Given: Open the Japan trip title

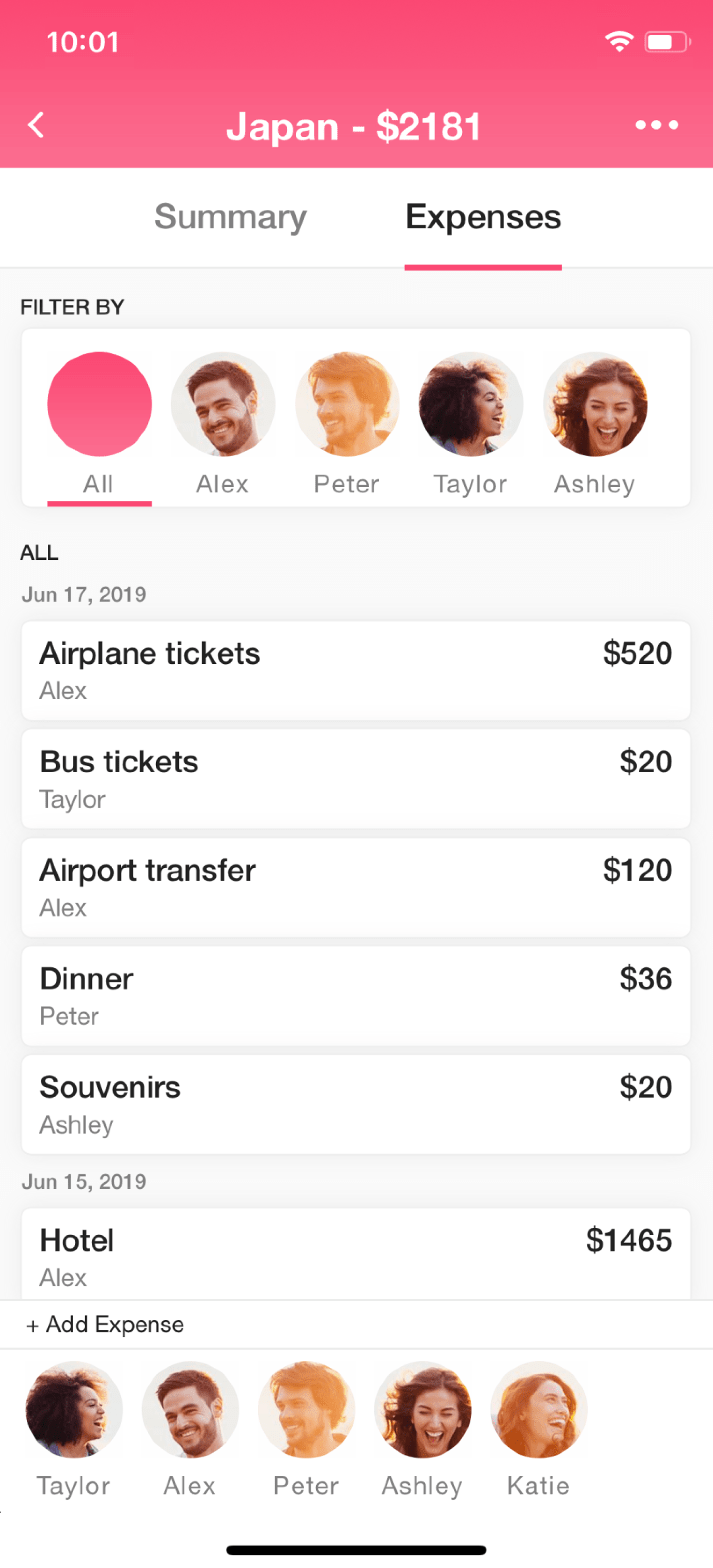Looking at the screenshot, I should [x=355, y=126].
